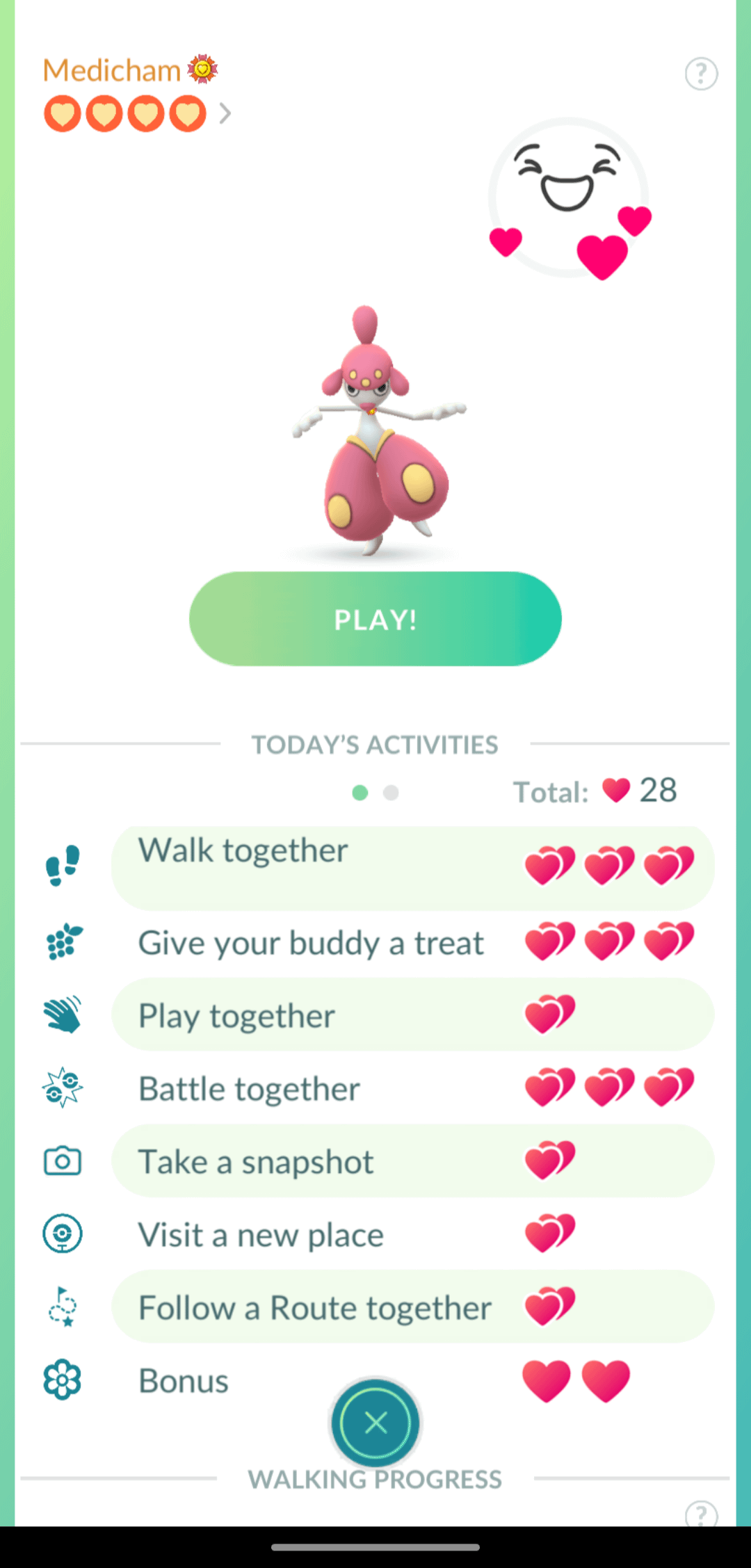Switch to second activities page dot
Viewport: 751px width, 1568px height.
pos(391,793)
